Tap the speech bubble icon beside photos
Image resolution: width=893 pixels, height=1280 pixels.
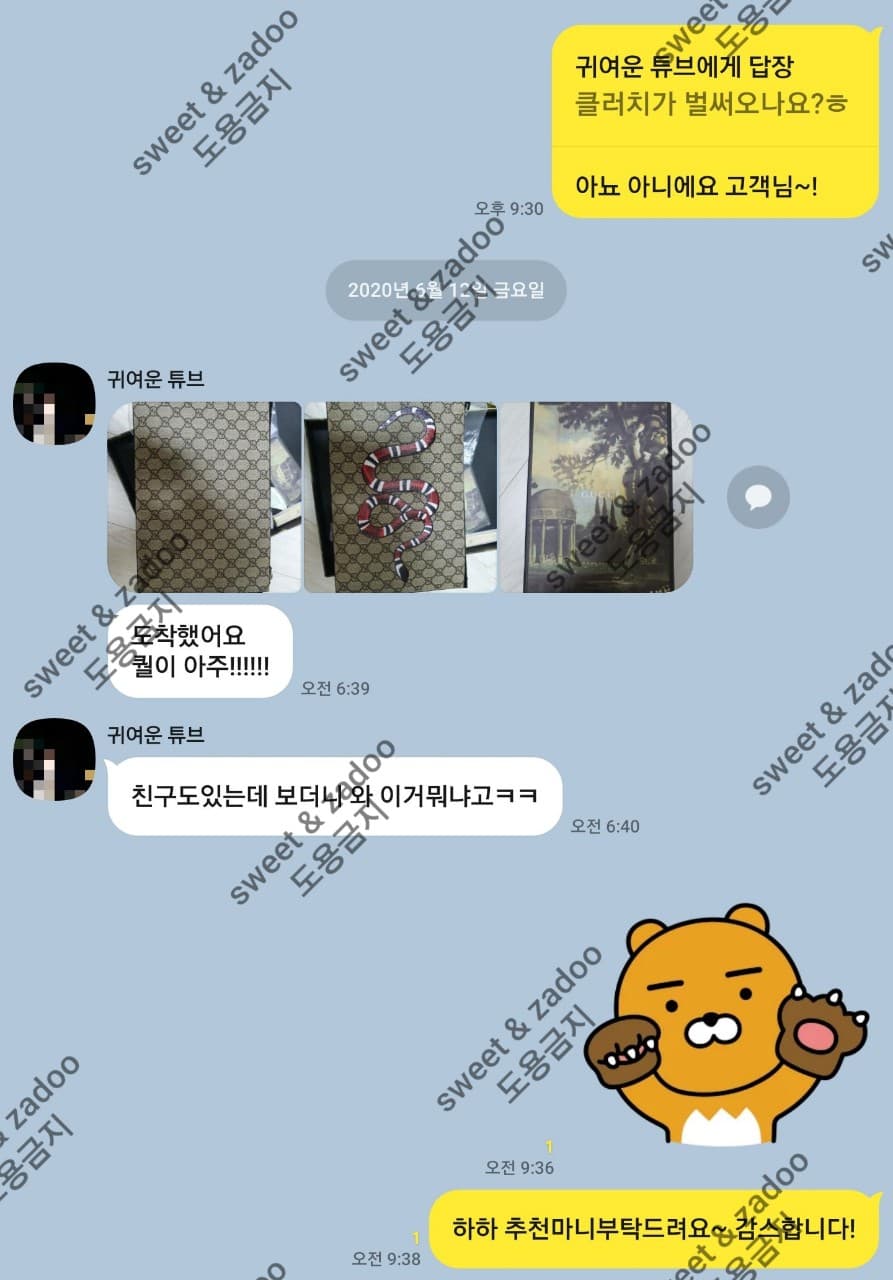[x=757, y=497]
